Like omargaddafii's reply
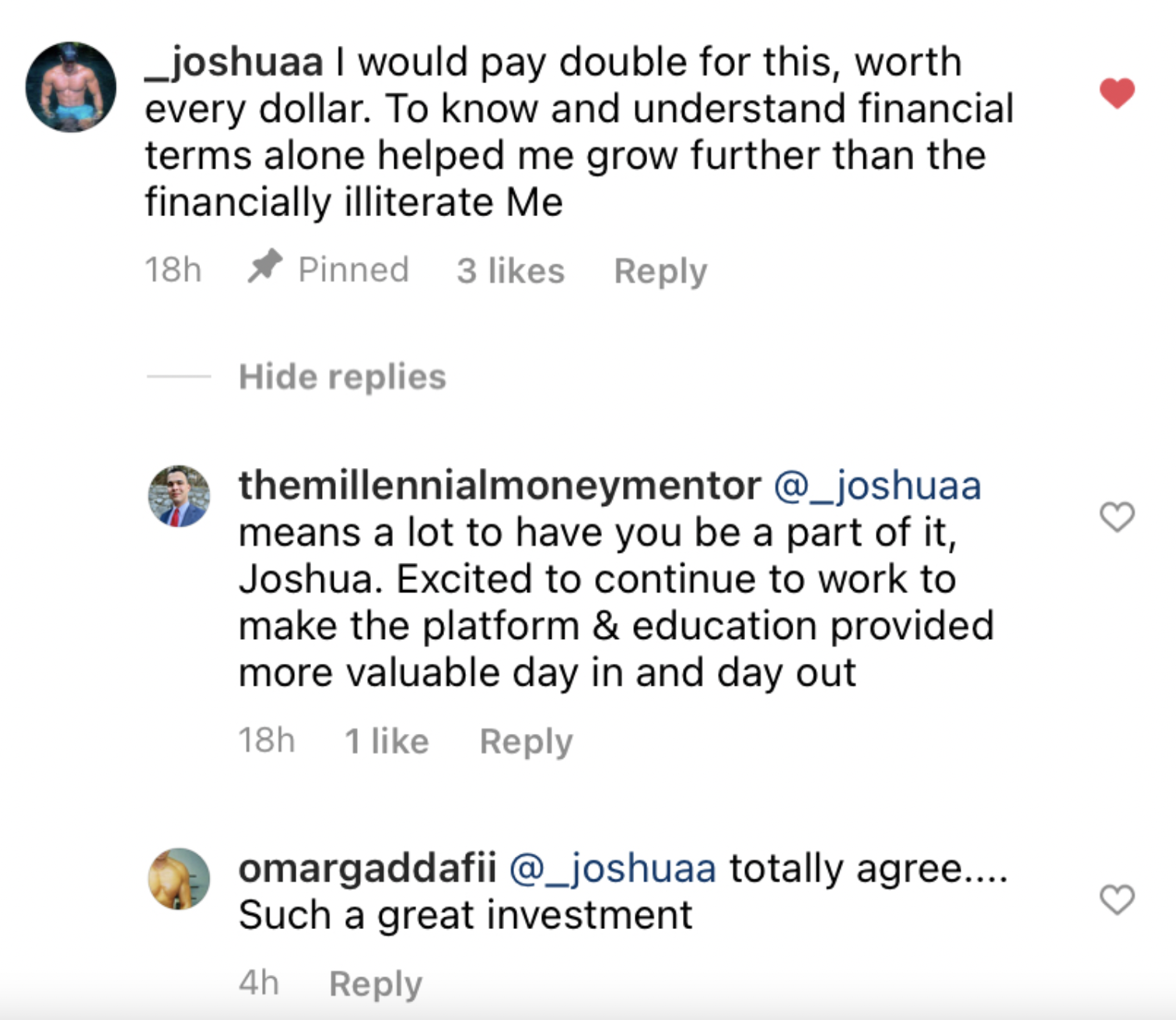Screen dimensions: 1176x1020 (x=1117, y=899)
